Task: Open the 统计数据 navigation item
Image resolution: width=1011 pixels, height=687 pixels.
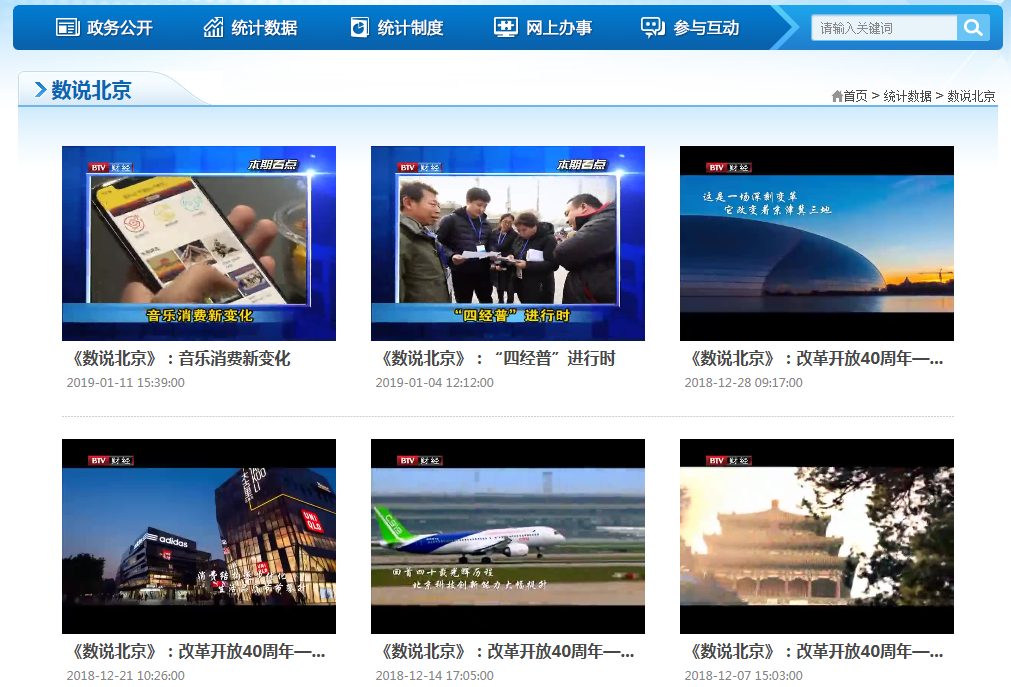Action: [250, 28]
